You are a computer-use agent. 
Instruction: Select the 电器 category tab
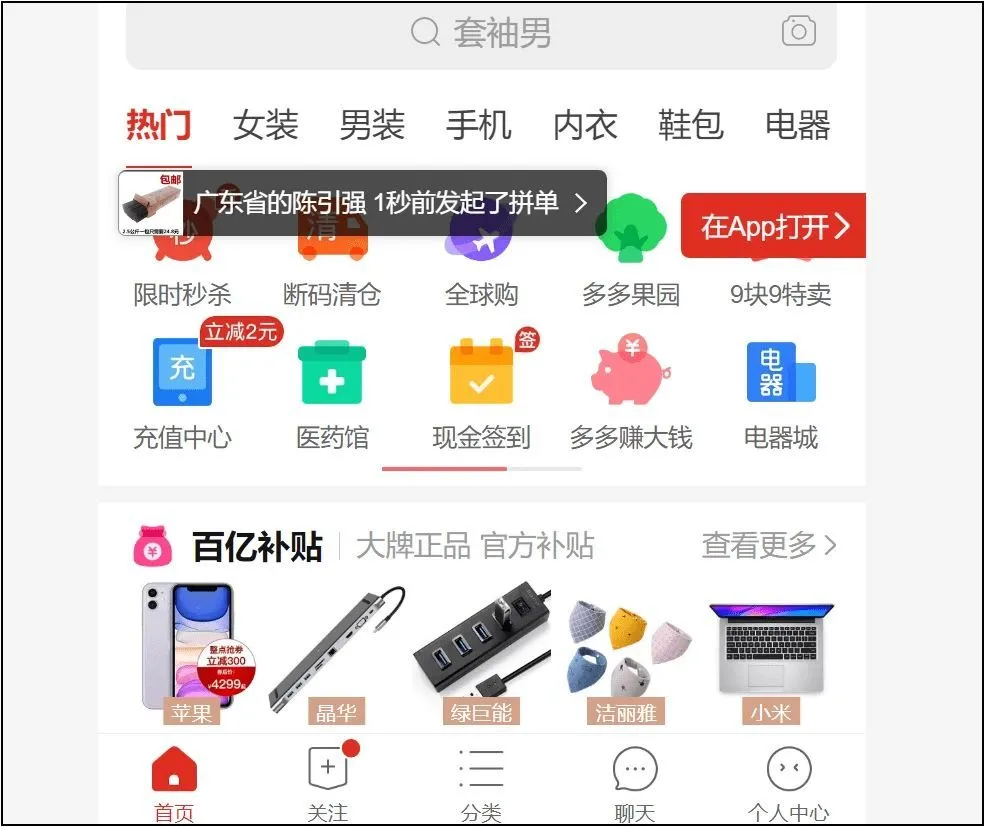pyautogui.click(x=798, y=126)
